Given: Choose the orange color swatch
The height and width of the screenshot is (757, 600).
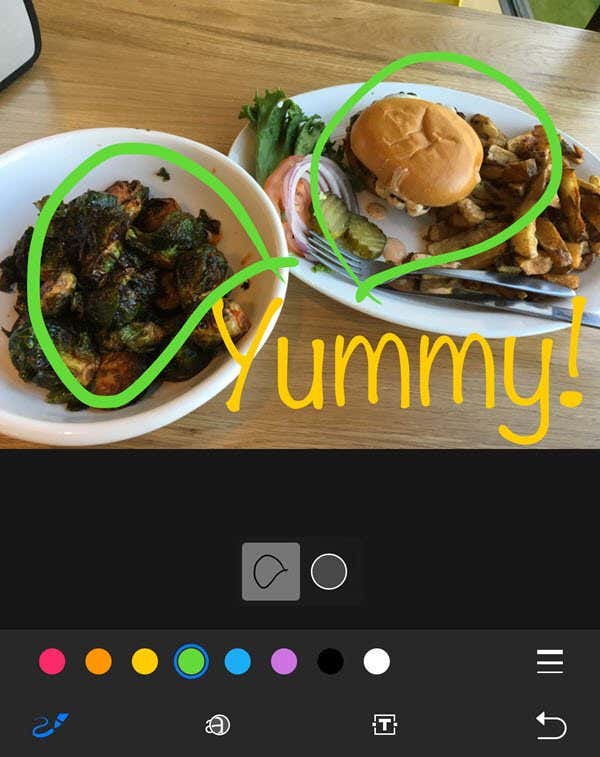Looking at the screenshot, I should point(98,661).
